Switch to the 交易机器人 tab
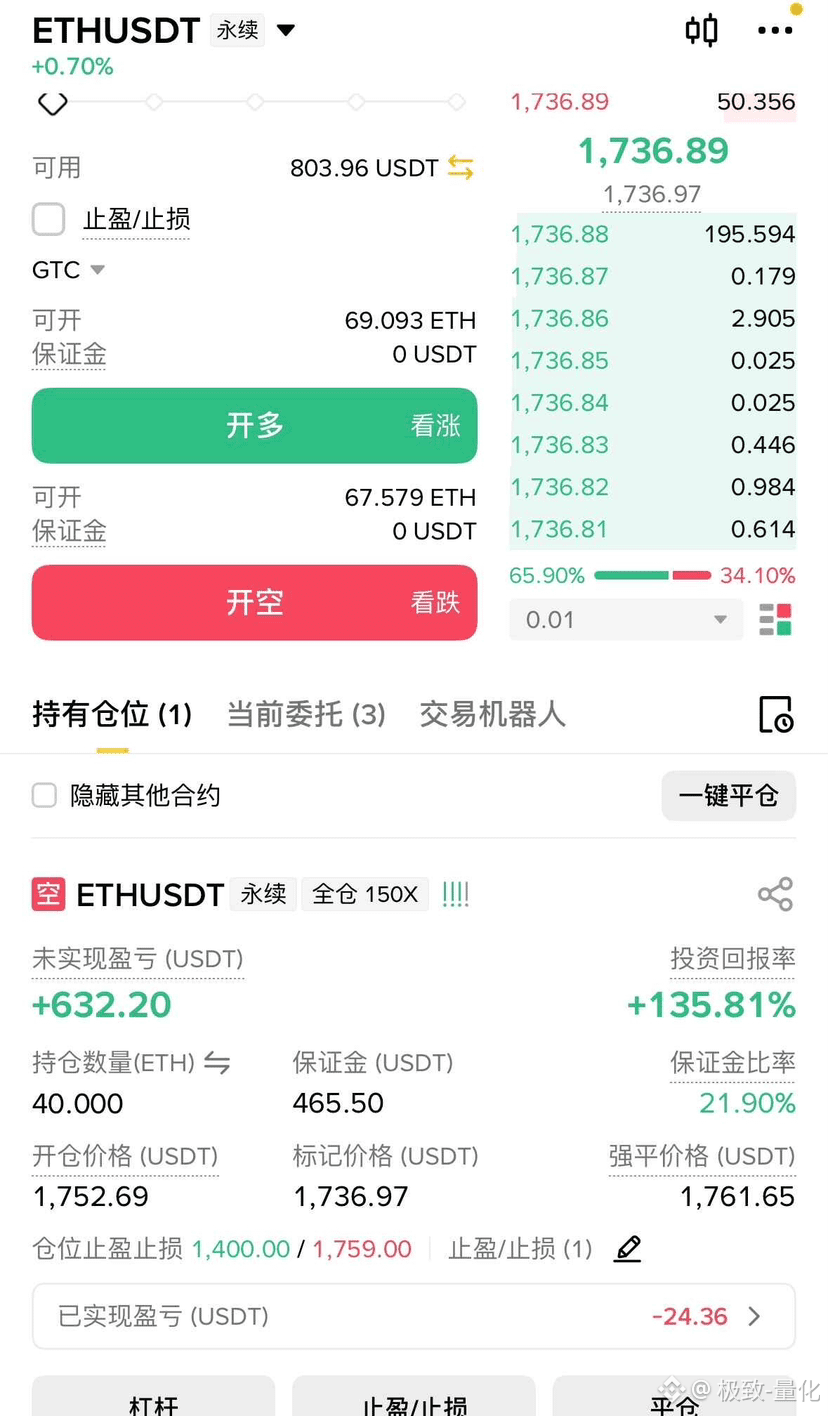Screen dimensions: 828x1416 coord(492,714)
